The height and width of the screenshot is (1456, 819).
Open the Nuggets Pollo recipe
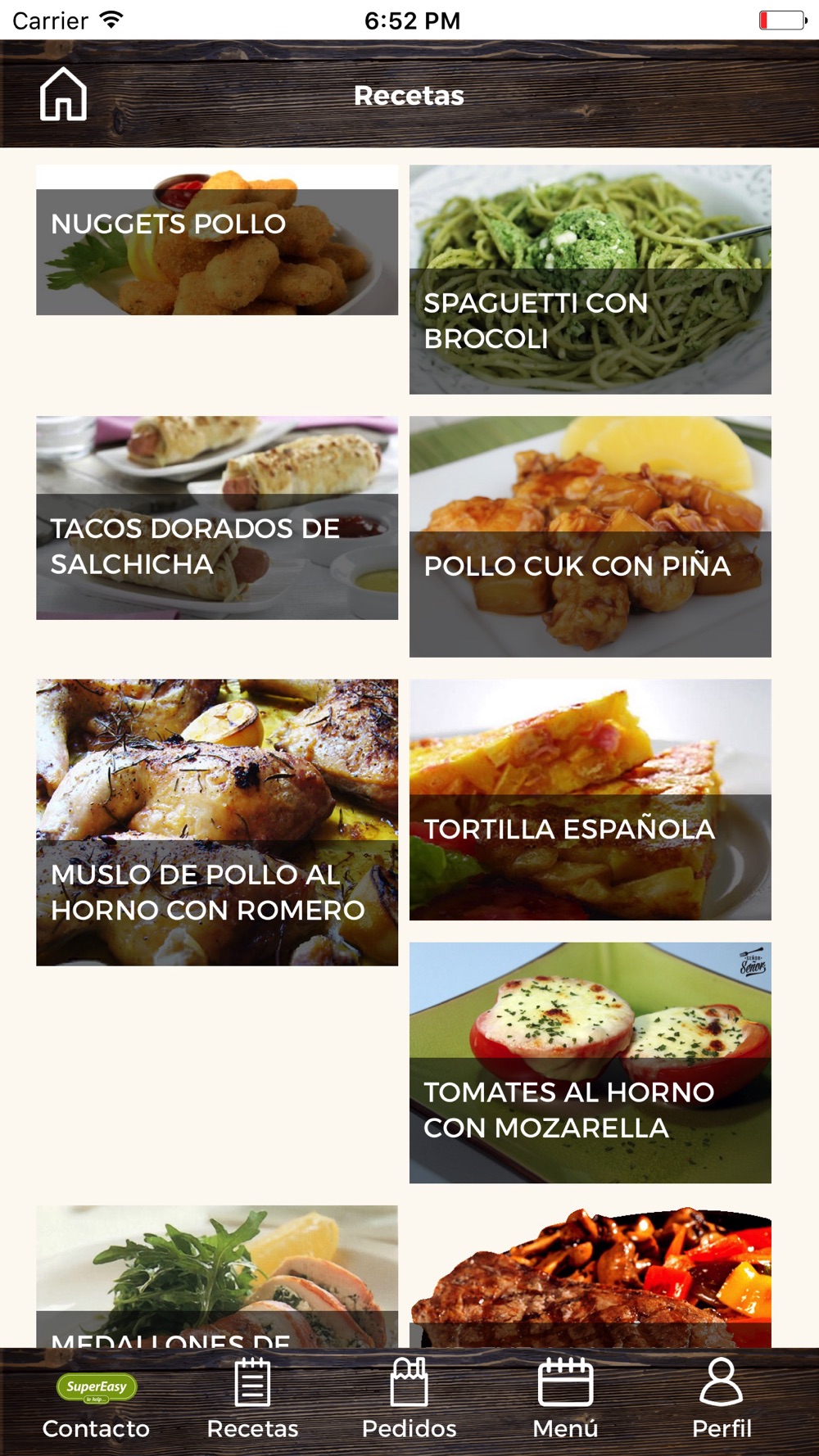217,241
